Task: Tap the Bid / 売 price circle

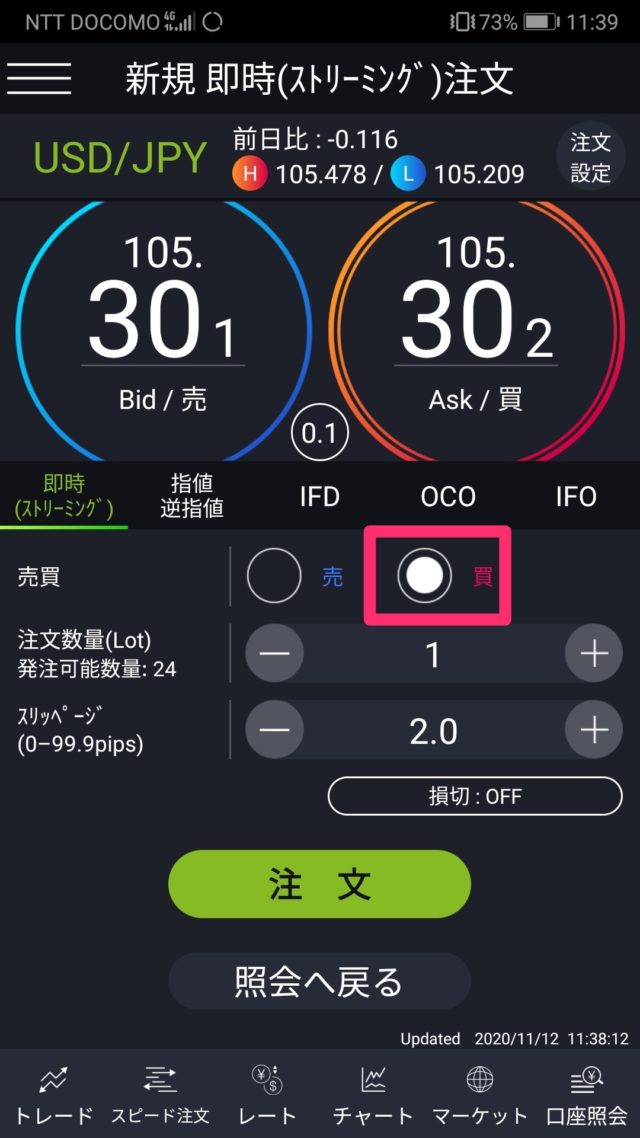Action: tap(163, 325)
